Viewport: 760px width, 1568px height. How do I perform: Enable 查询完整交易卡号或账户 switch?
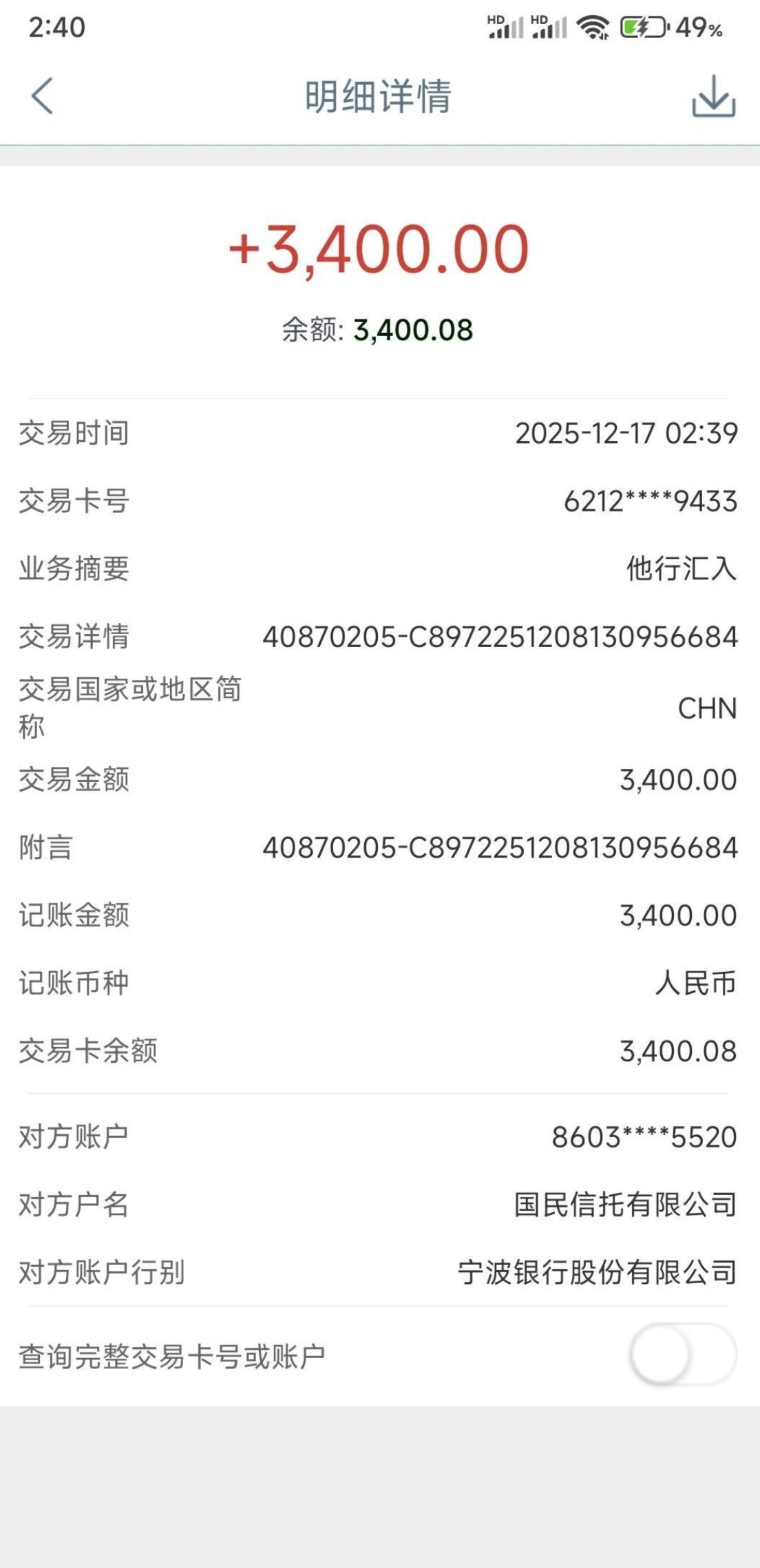[682, 1355]
